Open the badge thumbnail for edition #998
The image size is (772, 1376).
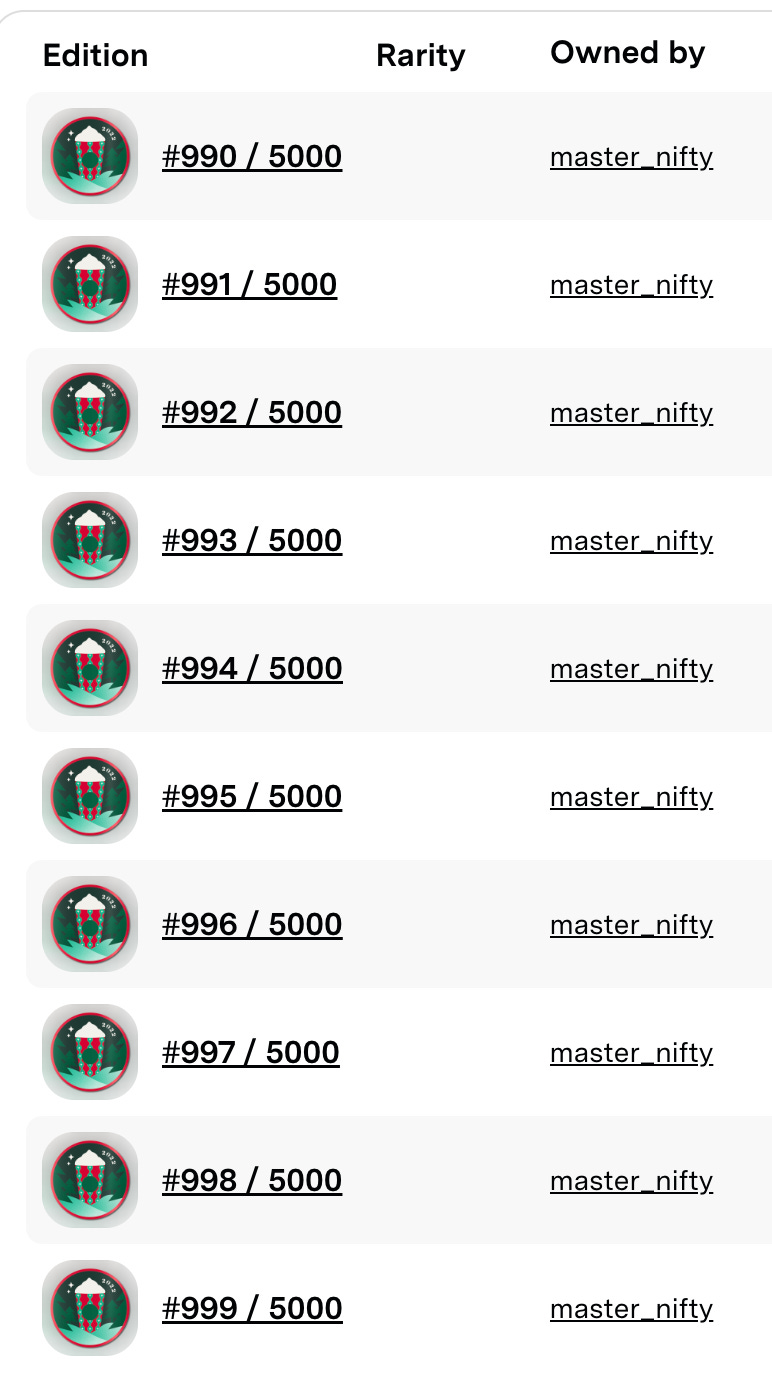pos(90,1180)
